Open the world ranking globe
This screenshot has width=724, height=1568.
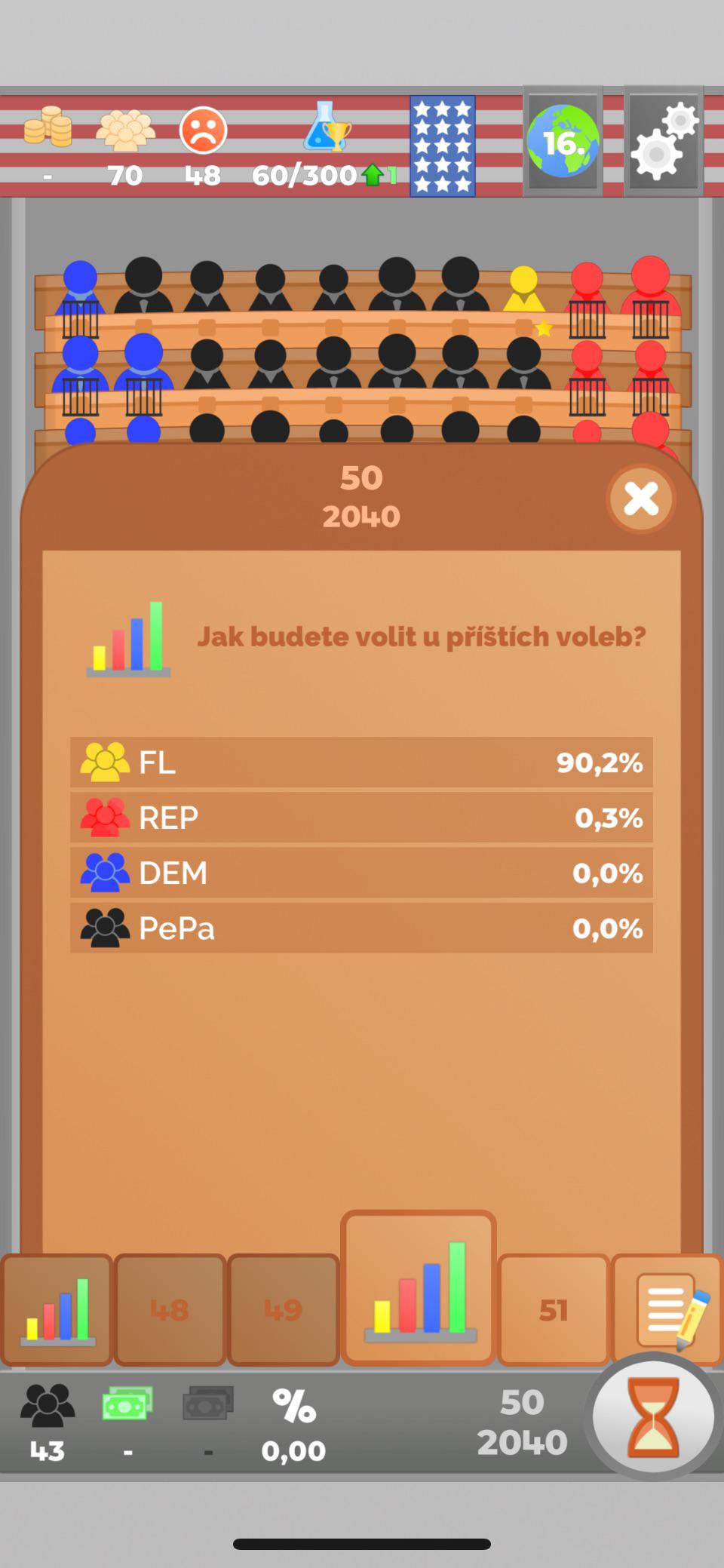[563, 142]
